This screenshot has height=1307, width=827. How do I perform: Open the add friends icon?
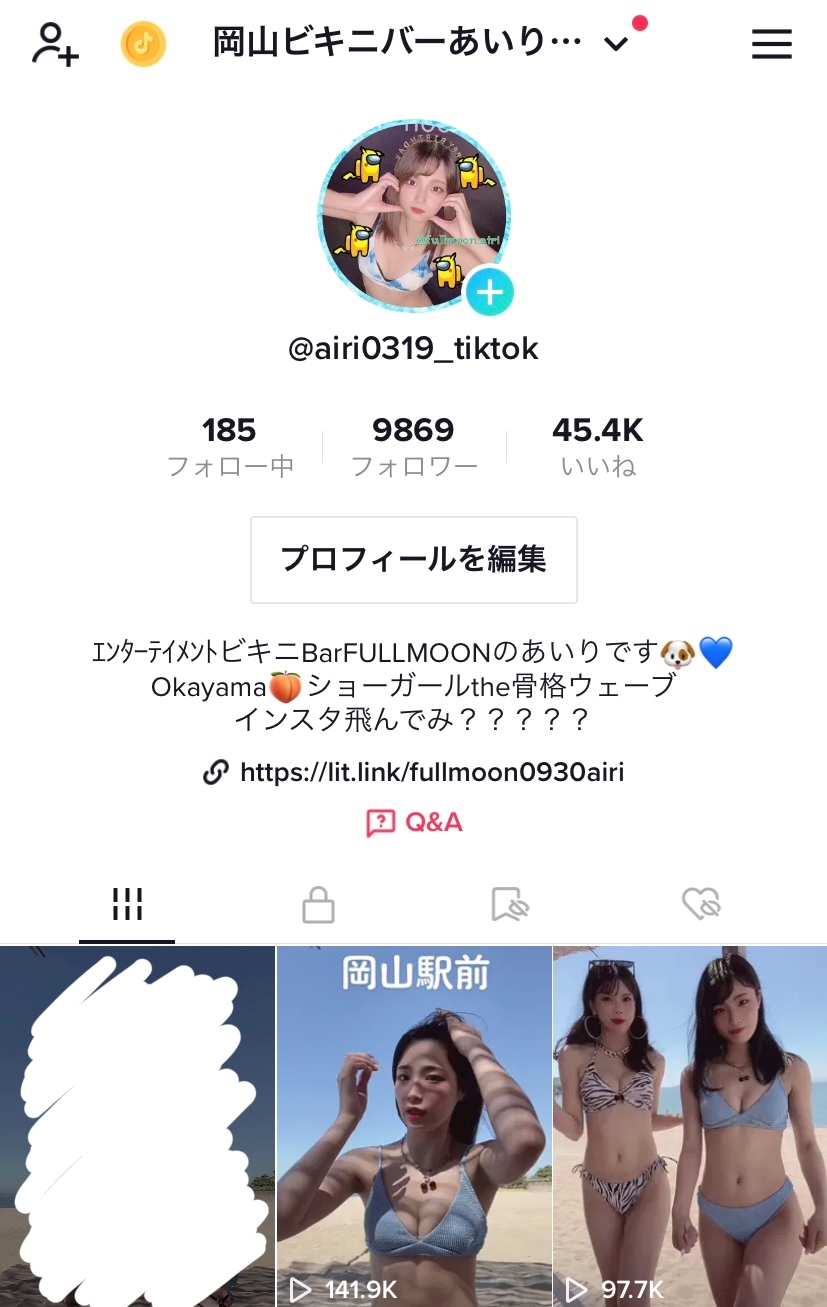55,44
